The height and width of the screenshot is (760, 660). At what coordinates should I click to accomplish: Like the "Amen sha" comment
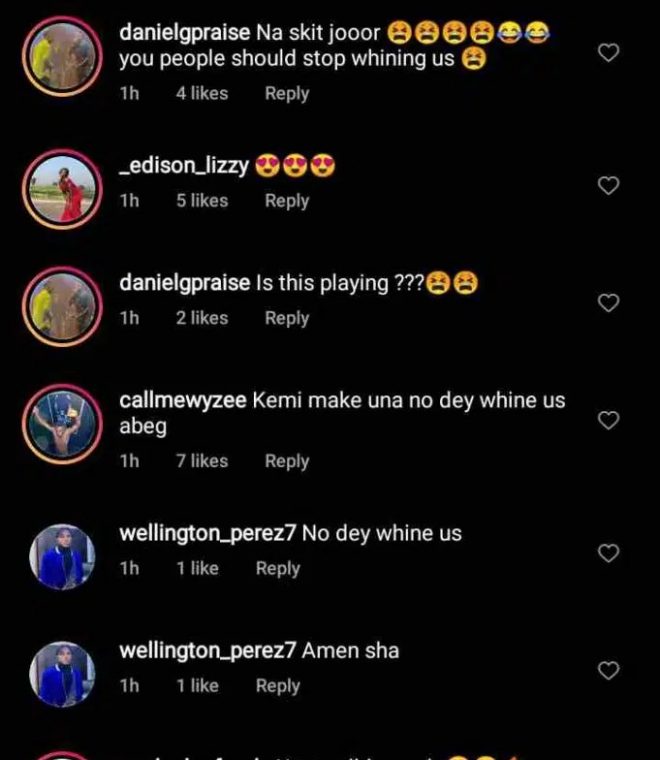pos(608,670)
